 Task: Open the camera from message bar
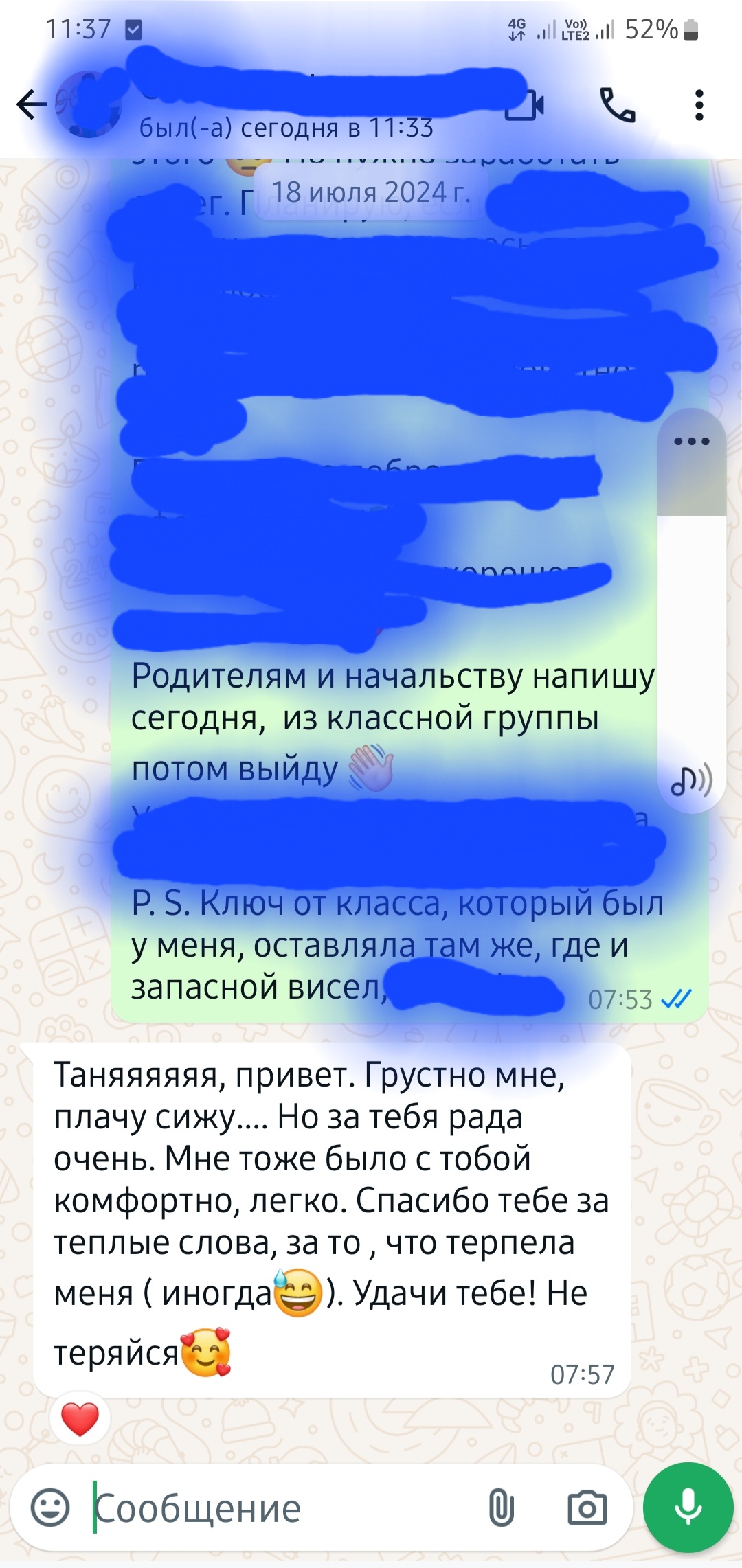[x=587, y=1508]
